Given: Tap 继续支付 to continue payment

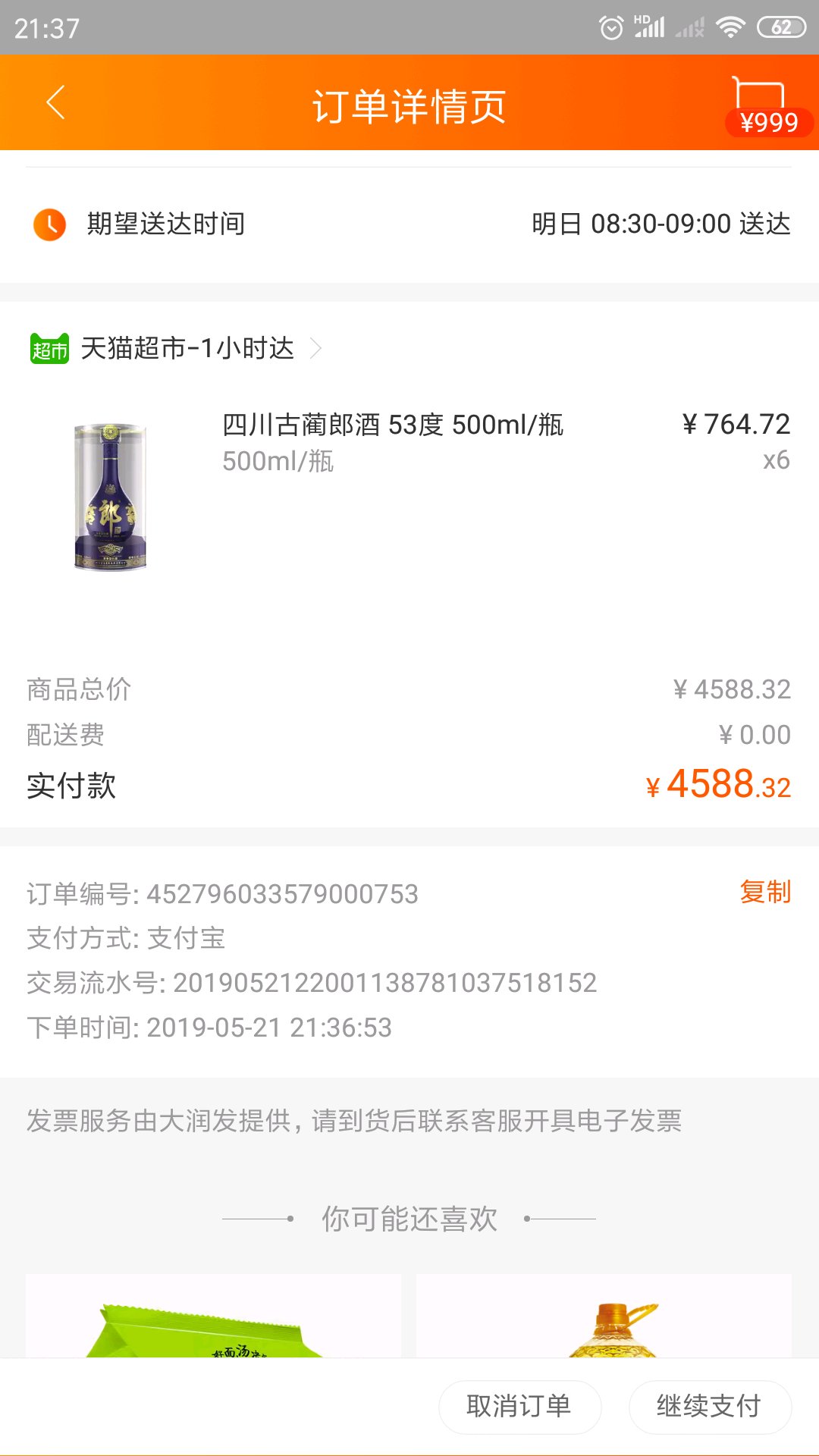Looking at the screenshot, I should coord(709,1406).
